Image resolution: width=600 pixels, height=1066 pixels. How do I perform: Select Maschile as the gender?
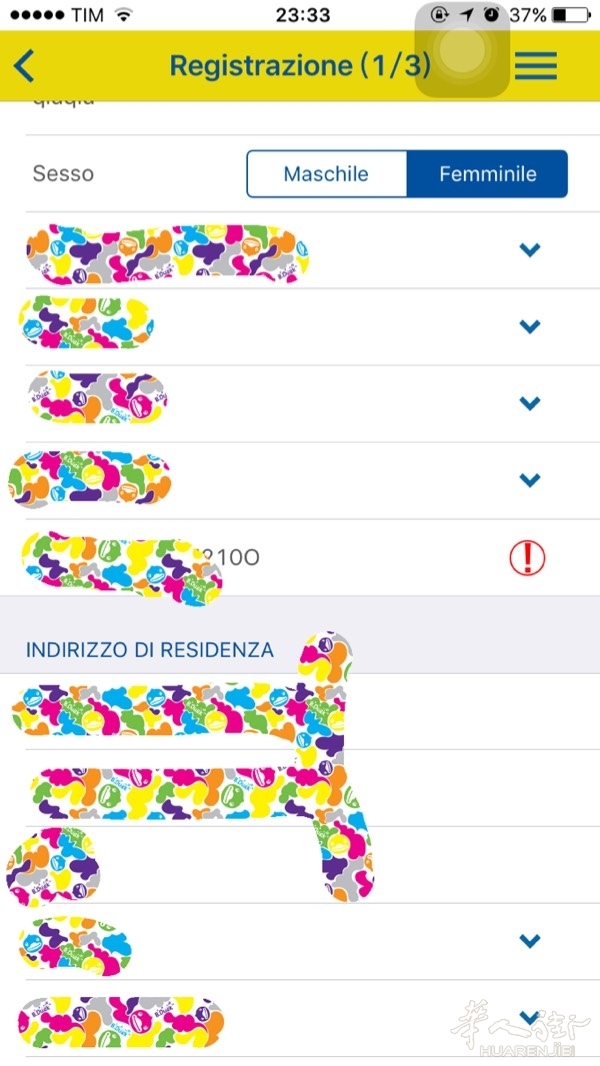326,174
